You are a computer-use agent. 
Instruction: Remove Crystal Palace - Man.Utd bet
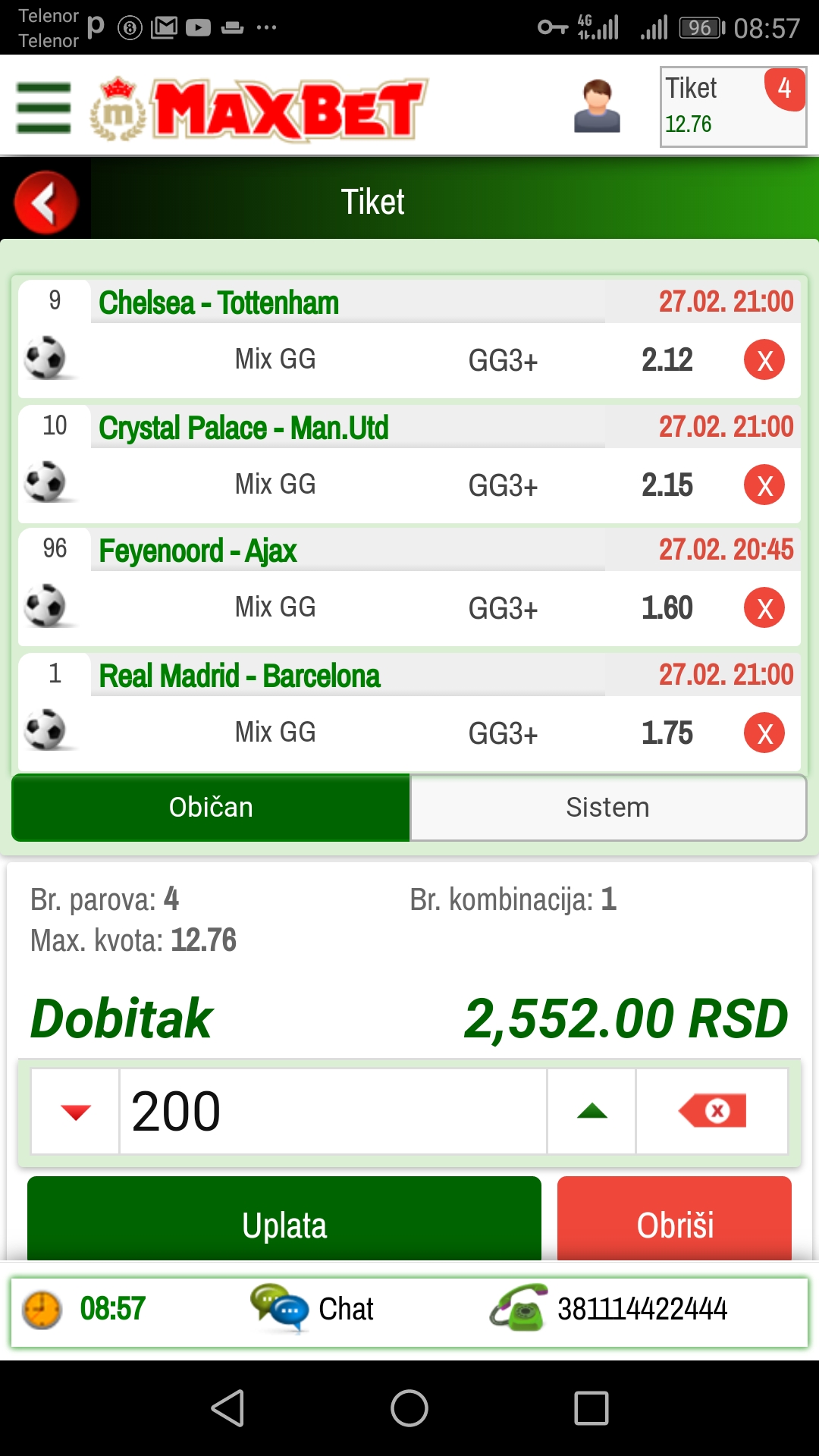[764, 485]
